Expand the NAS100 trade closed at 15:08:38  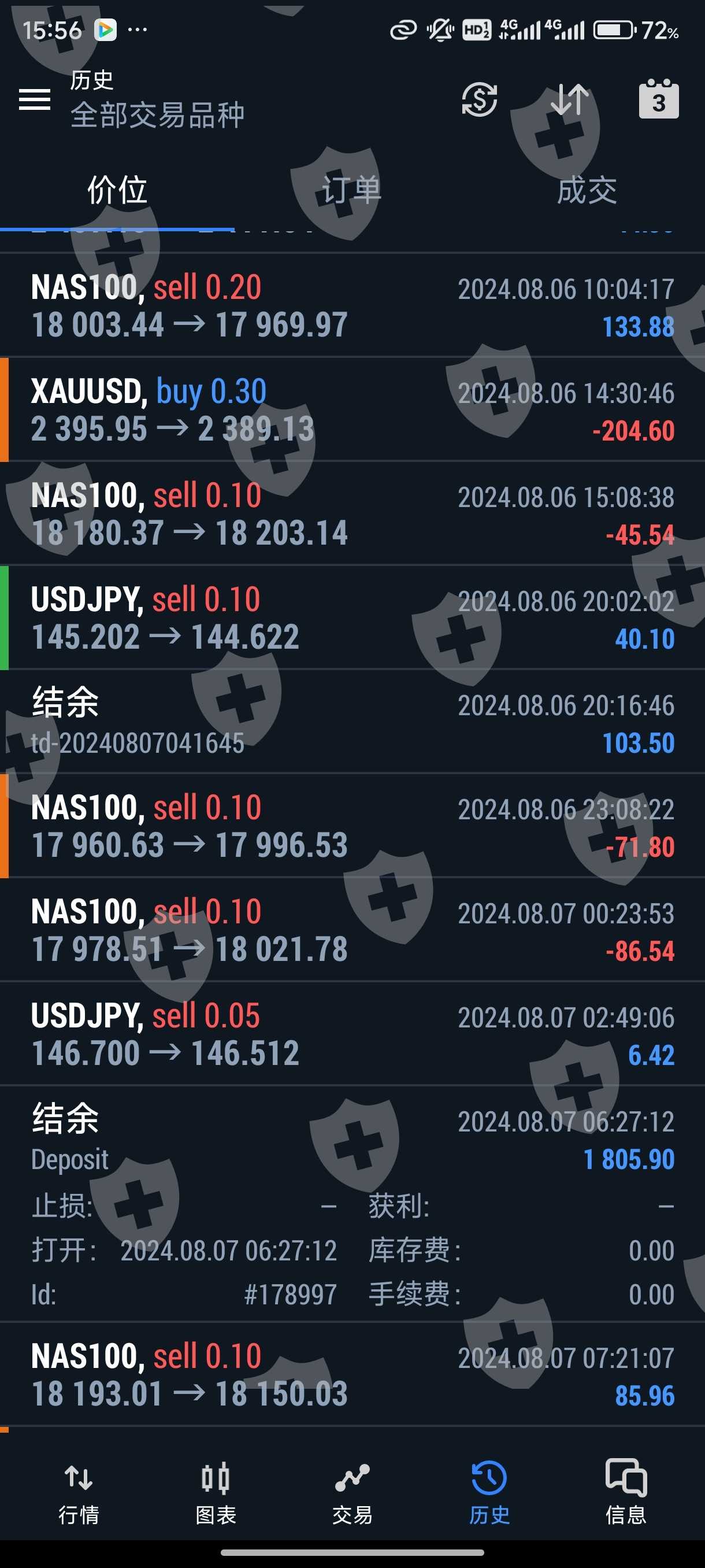click(x=352, y=514)
